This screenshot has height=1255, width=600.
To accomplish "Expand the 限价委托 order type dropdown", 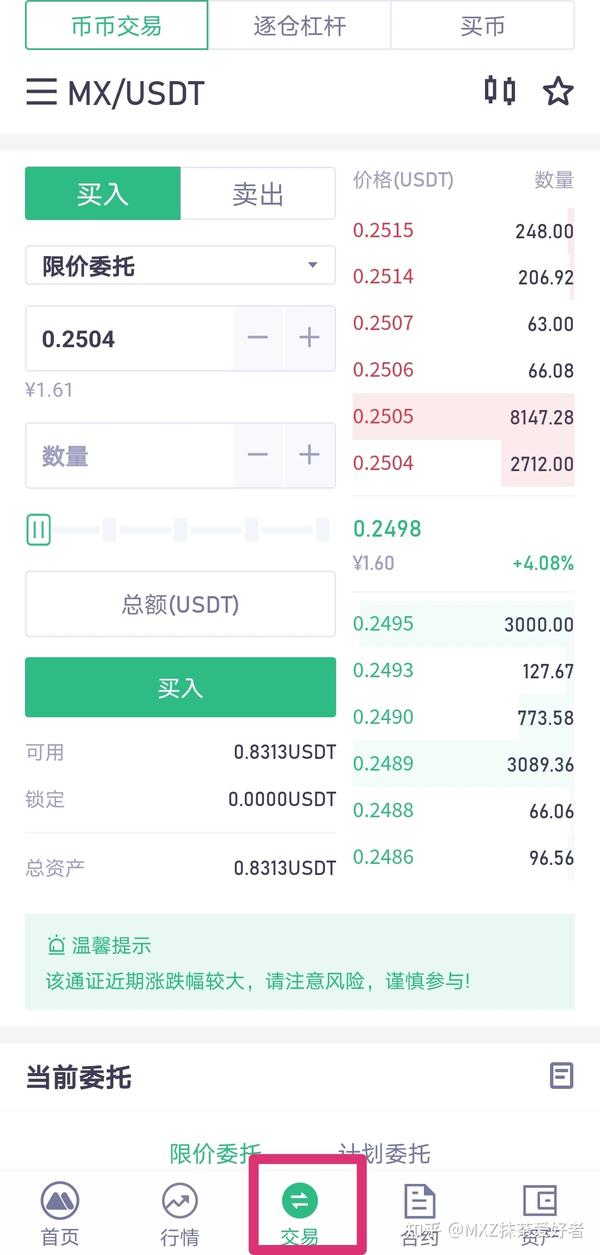I will click(180, 266).
